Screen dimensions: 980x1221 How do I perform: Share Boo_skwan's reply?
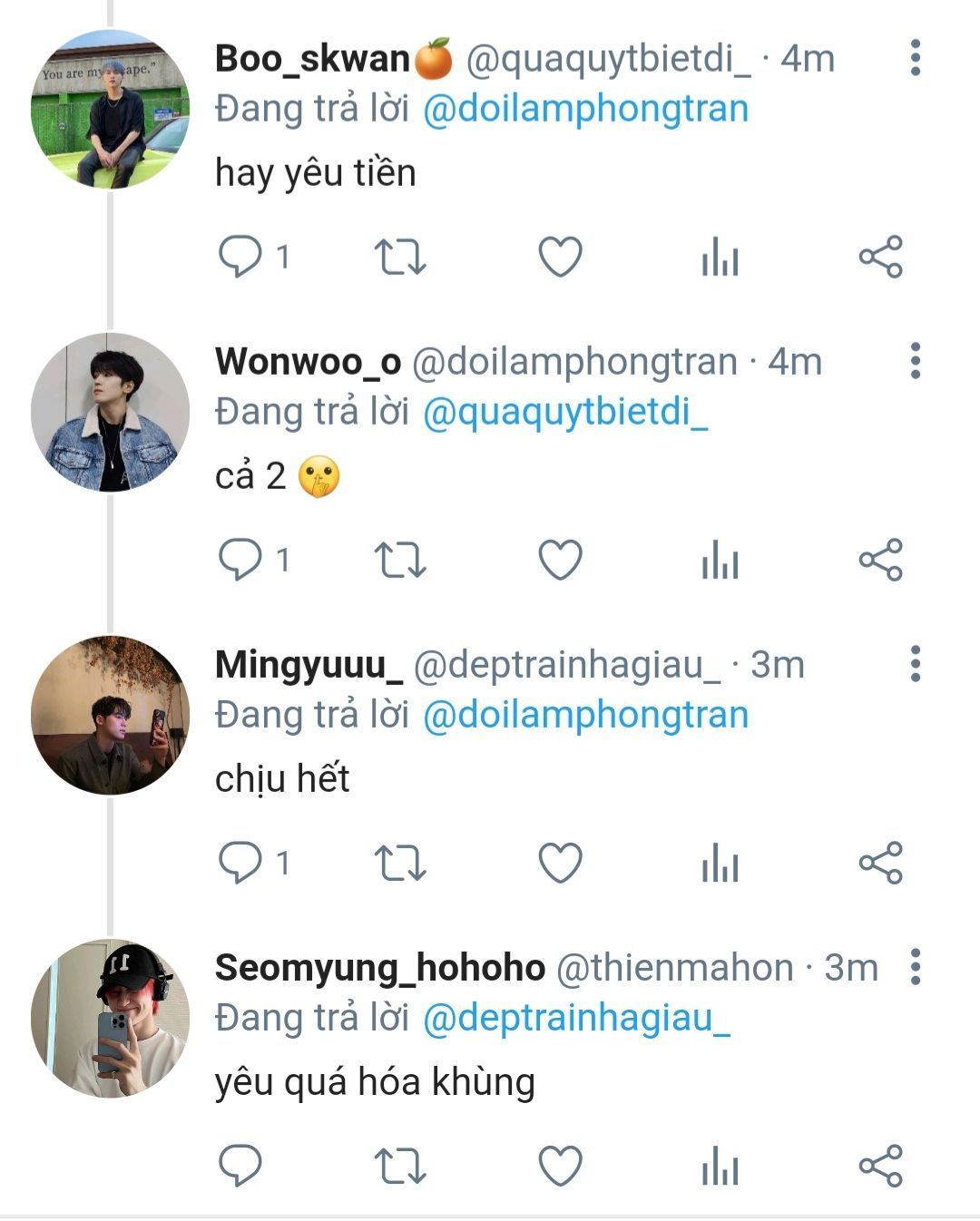pyautogui.click(x=880, y=258)
